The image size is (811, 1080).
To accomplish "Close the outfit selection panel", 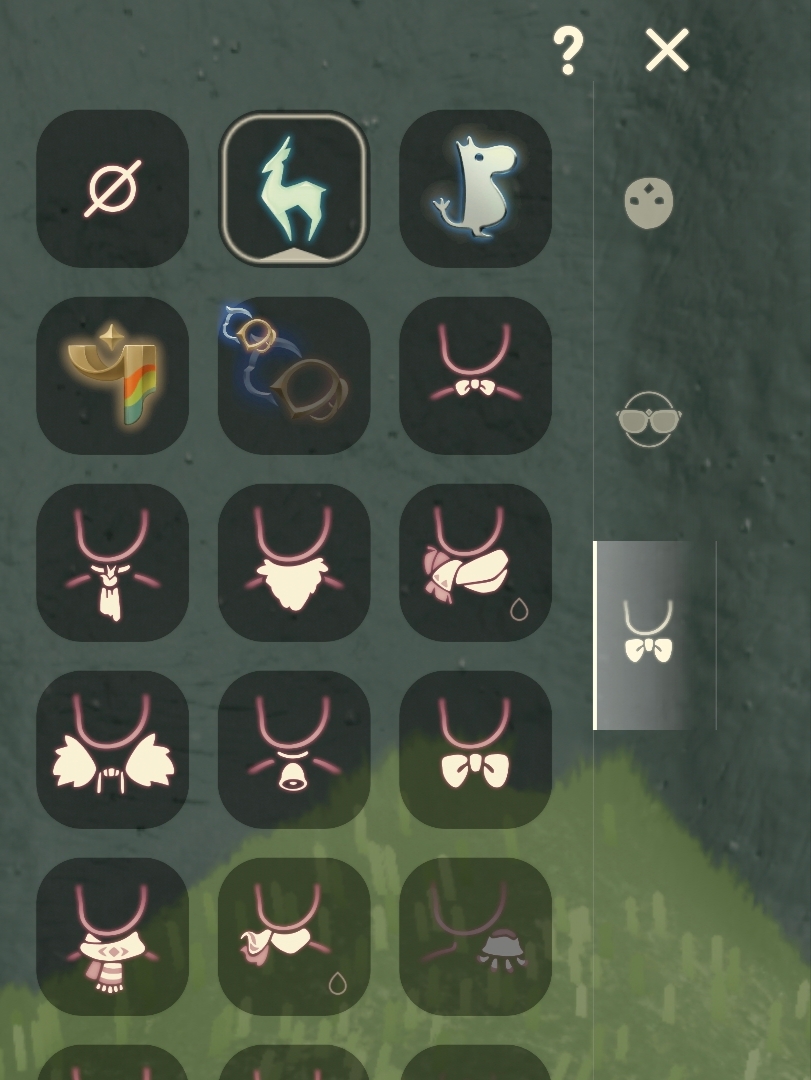I will coord(667,50).
